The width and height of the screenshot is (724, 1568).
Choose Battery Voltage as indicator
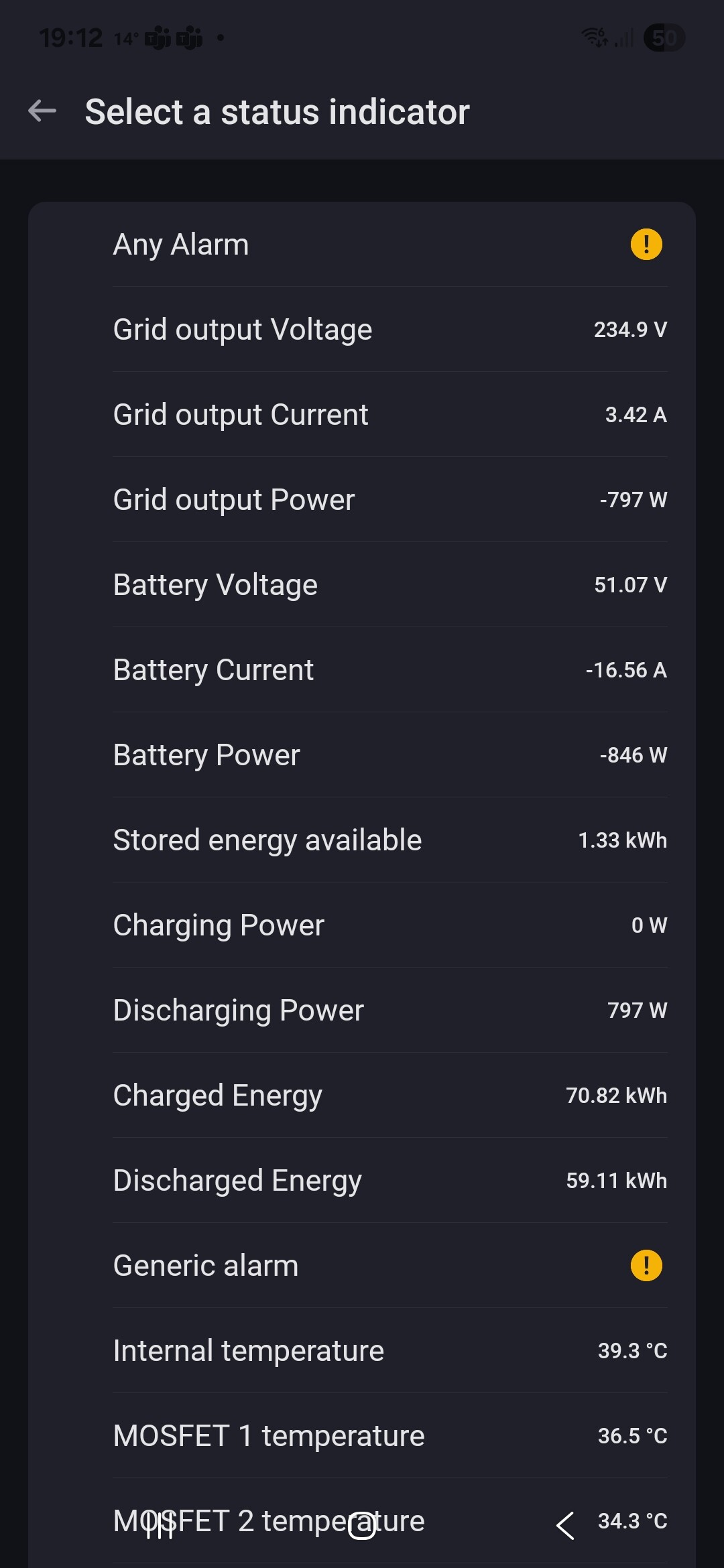[x=362, y=585]
